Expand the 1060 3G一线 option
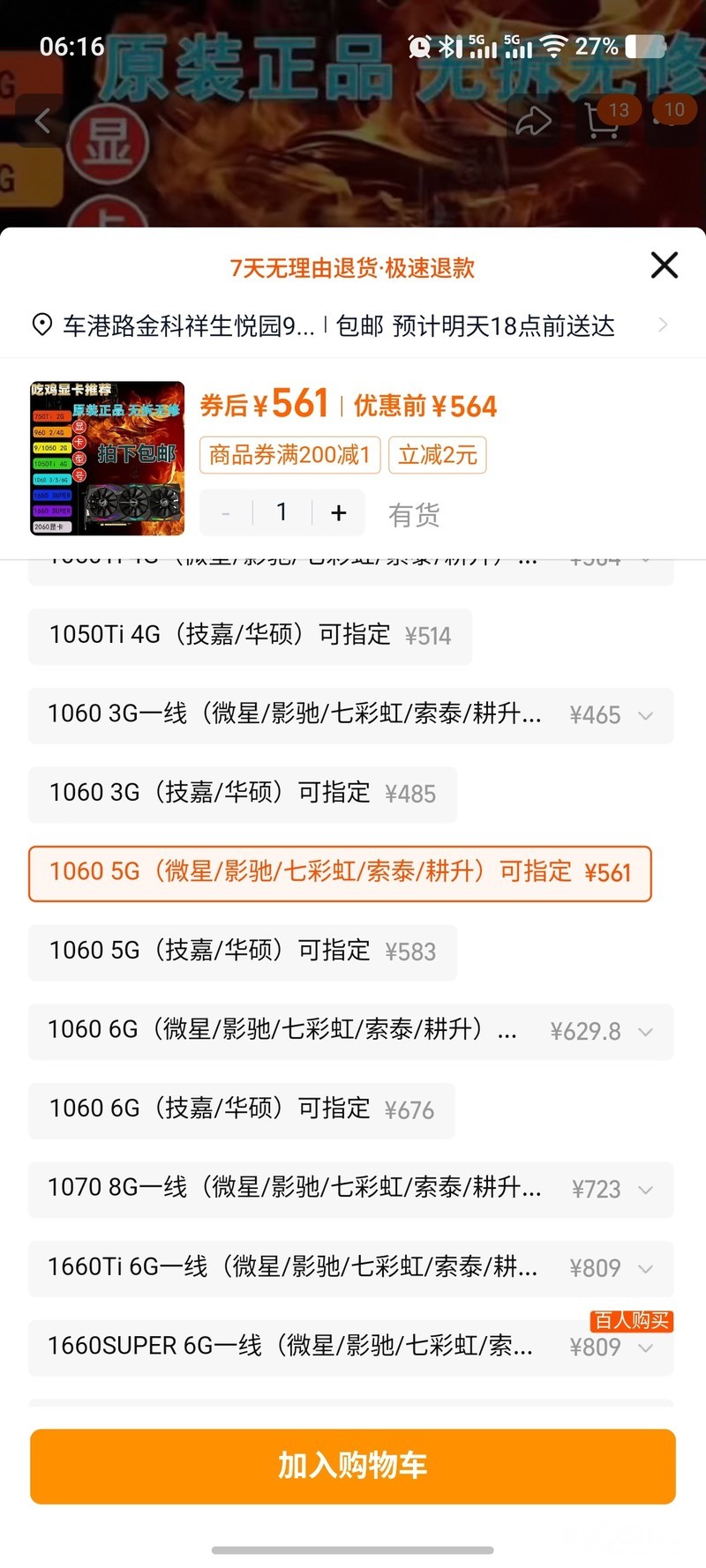Screen dimensions: 706x1568 [x=646, y=715]
